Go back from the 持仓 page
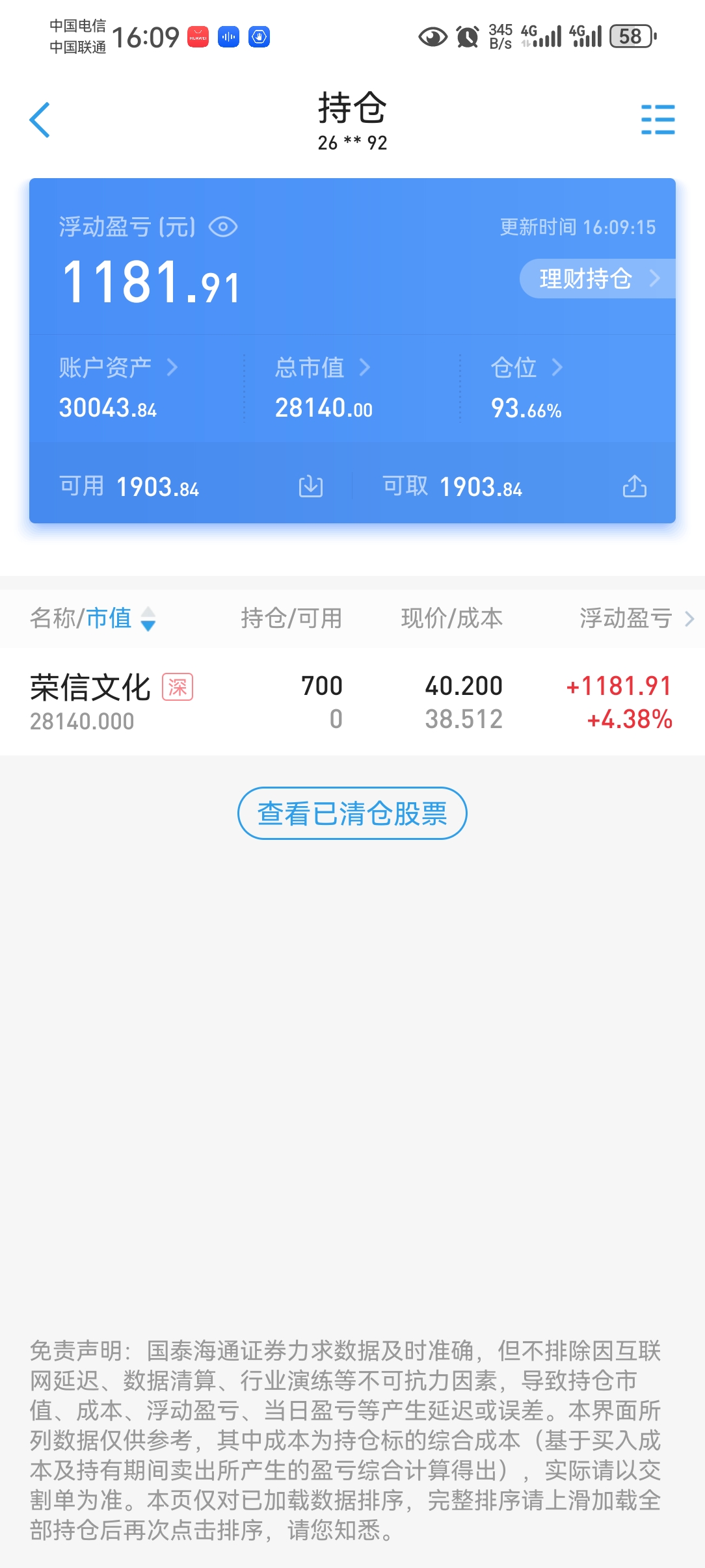This screenshot has width=705, height=1568. click(40, 120)
